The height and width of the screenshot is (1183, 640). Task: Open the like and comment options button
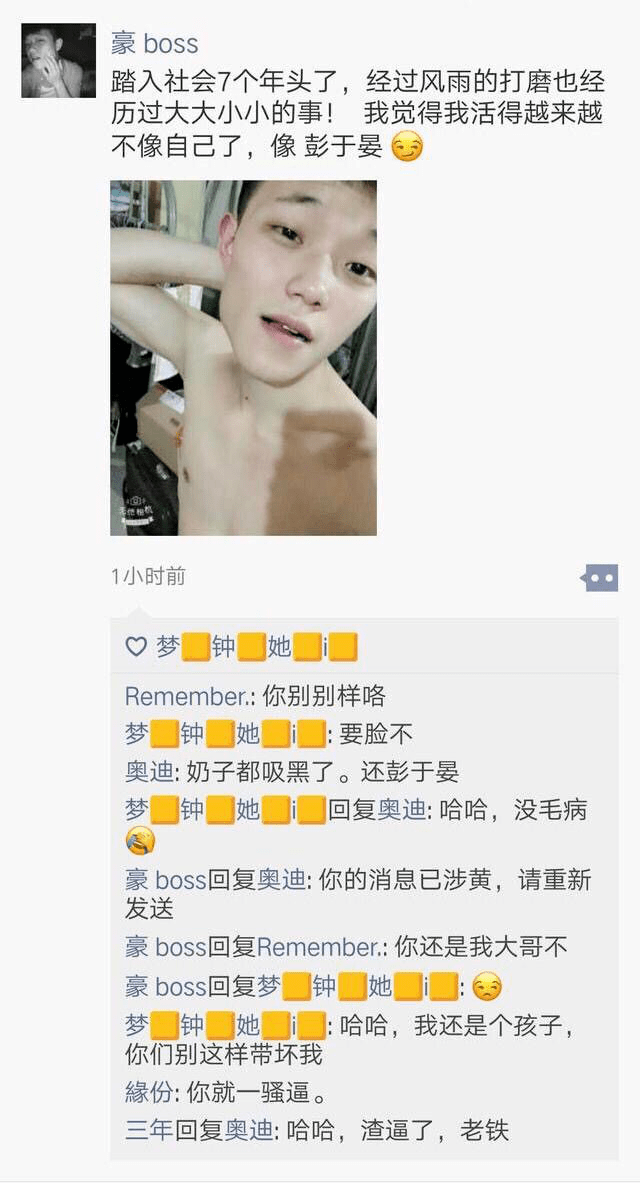[599, 578]
